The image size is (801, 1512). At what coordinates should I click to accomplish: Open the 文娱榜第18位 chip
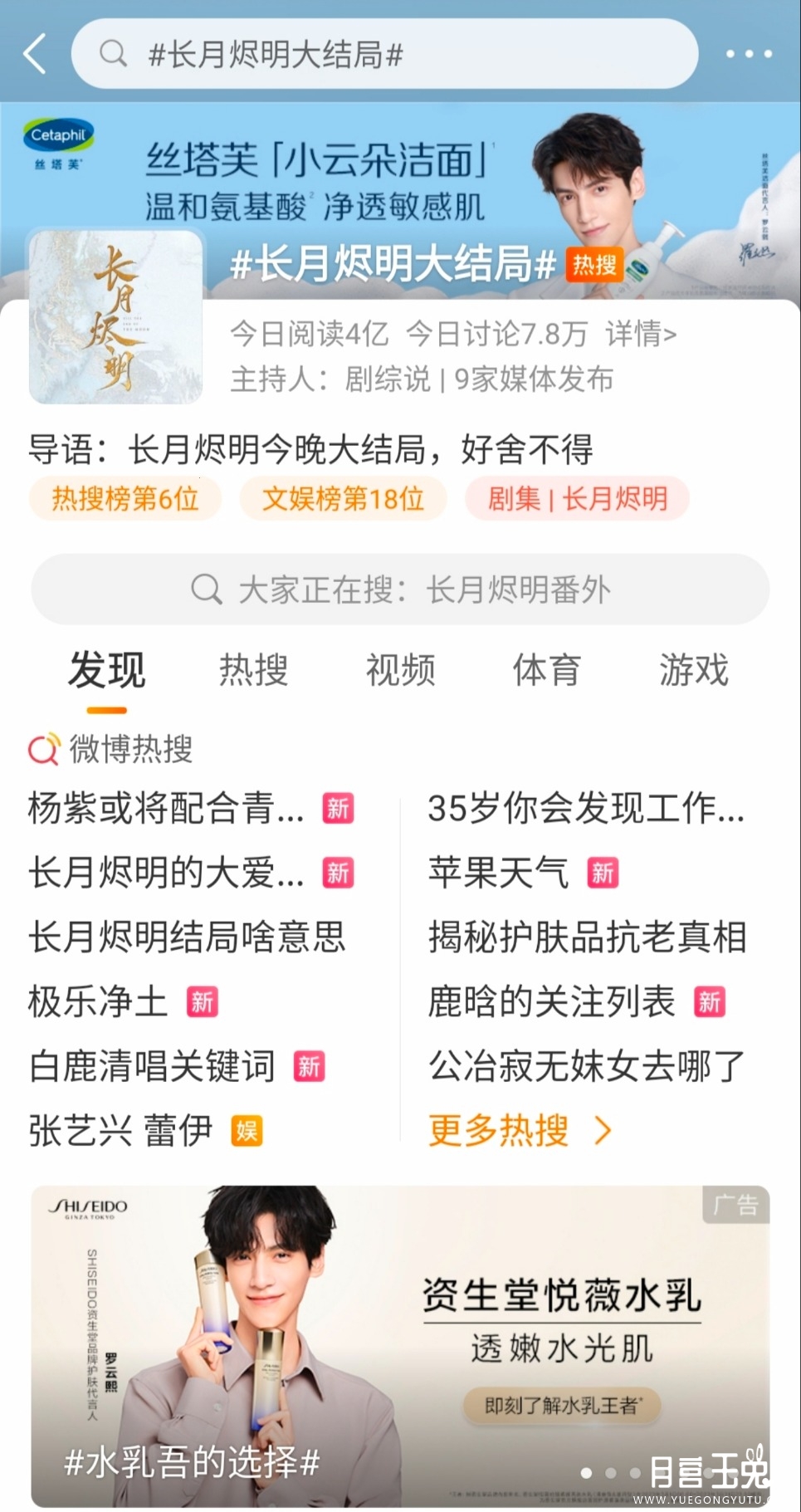343,499
